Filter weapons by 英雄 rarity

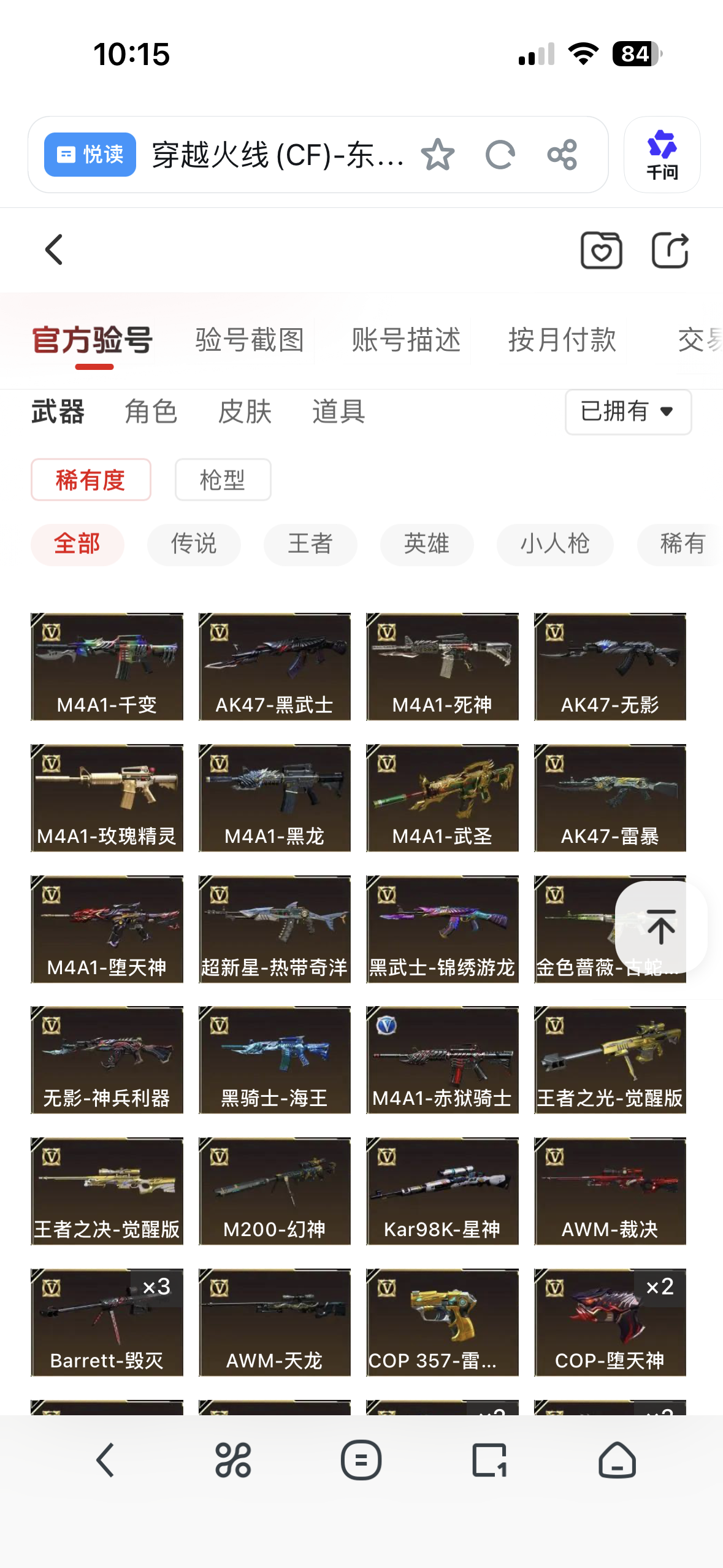click(427, 544)
